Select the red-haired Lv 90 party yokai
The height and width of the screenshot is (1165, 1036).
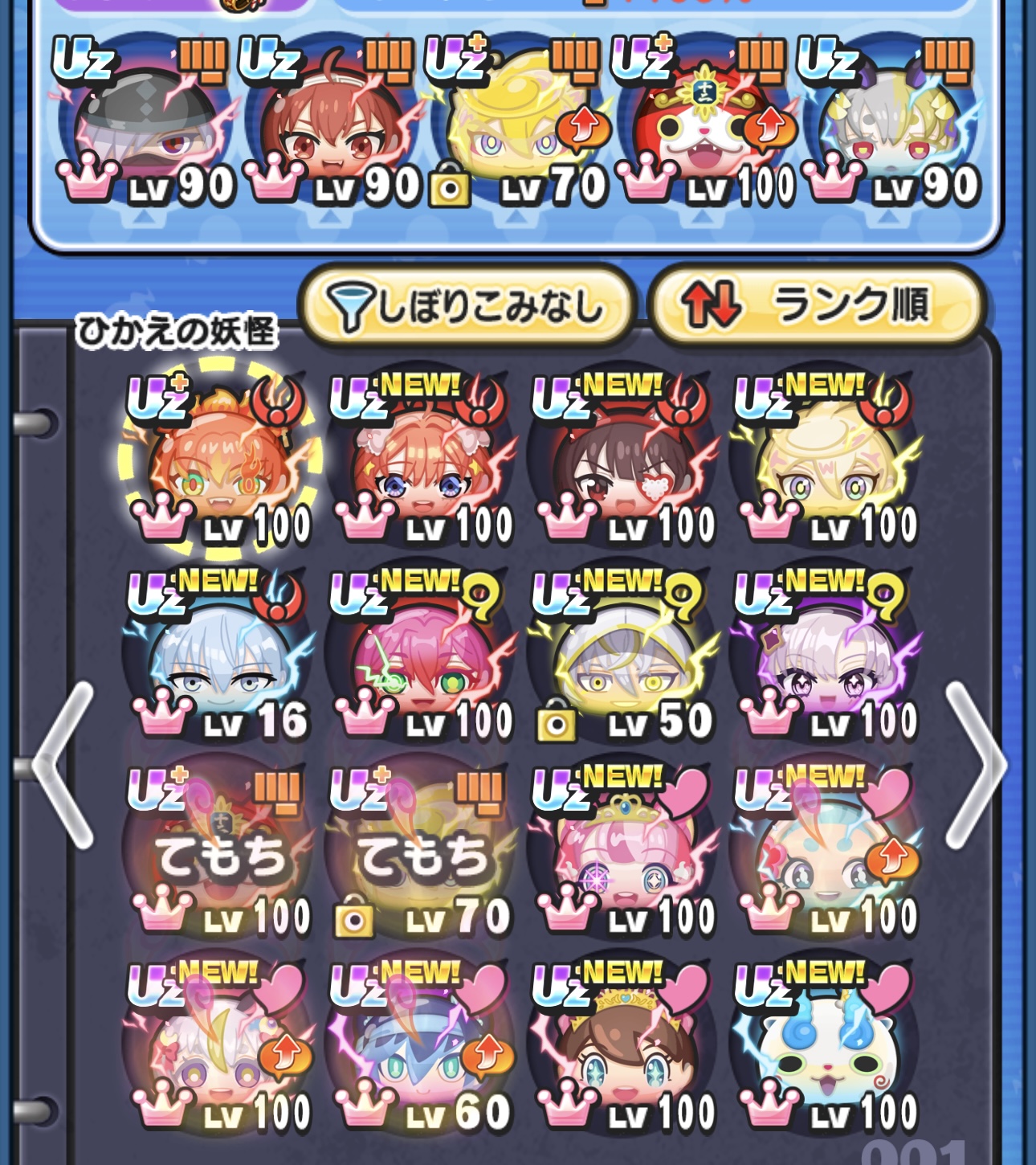click(x=329, y=121)
